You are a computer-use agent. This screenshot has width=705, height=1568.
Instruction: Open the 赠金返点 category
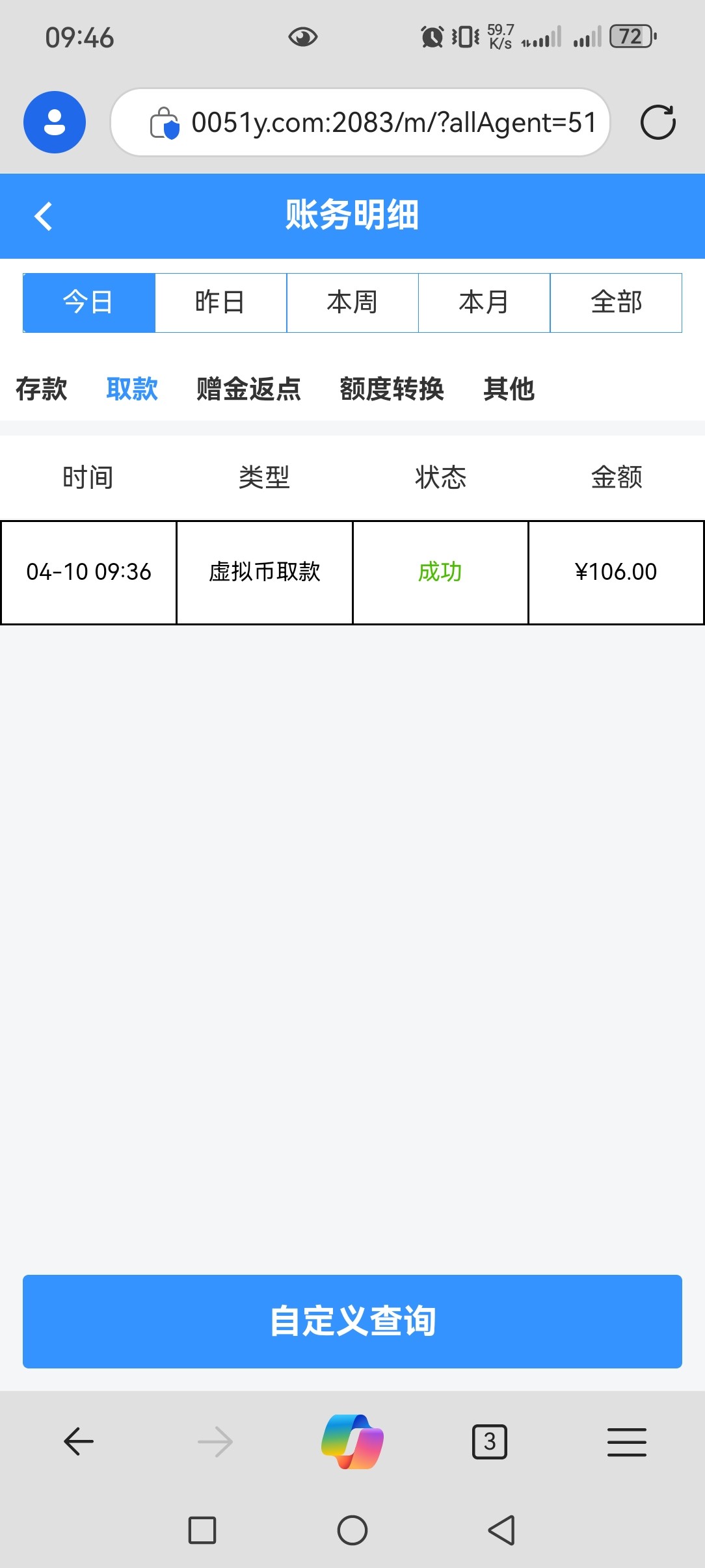tap(248, 389)
